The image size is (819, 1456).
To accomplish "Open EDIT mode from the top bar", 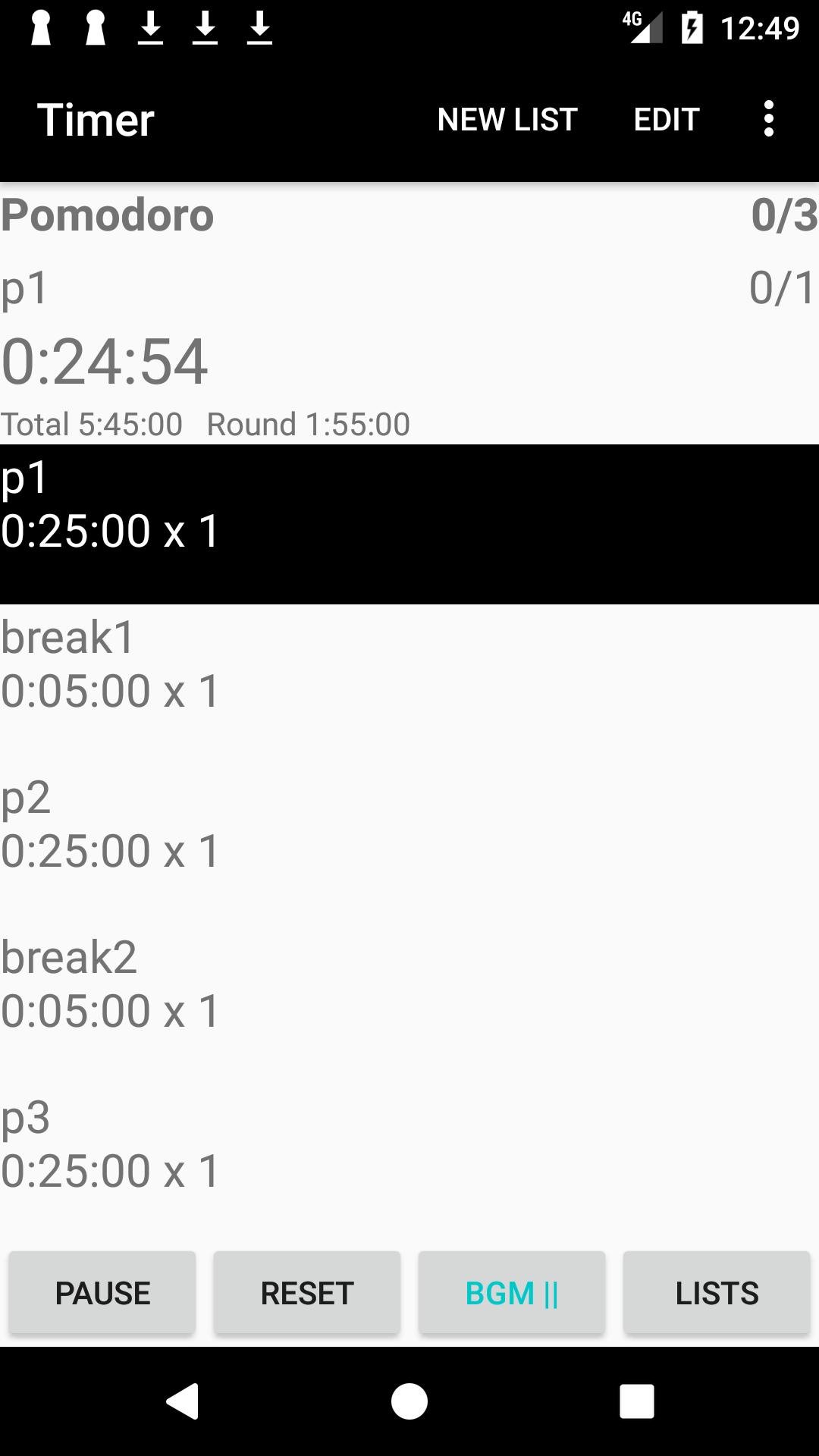I will 667,118.
